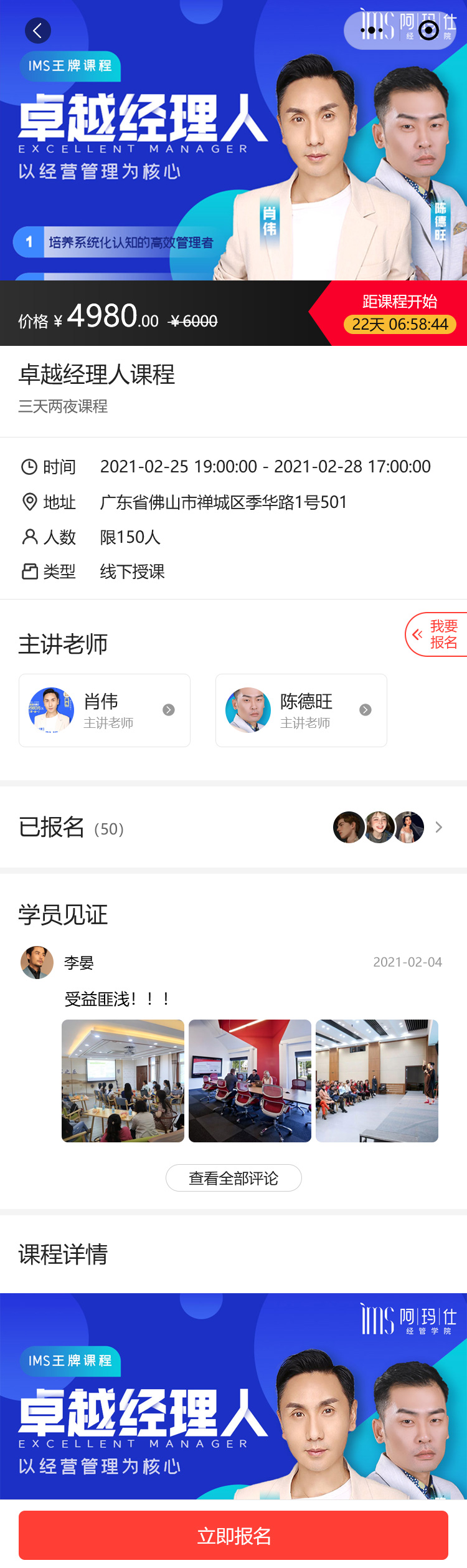467x1568 pixels.
Task: Open teacher 肖伟's profile card
Action: (105, 710)
